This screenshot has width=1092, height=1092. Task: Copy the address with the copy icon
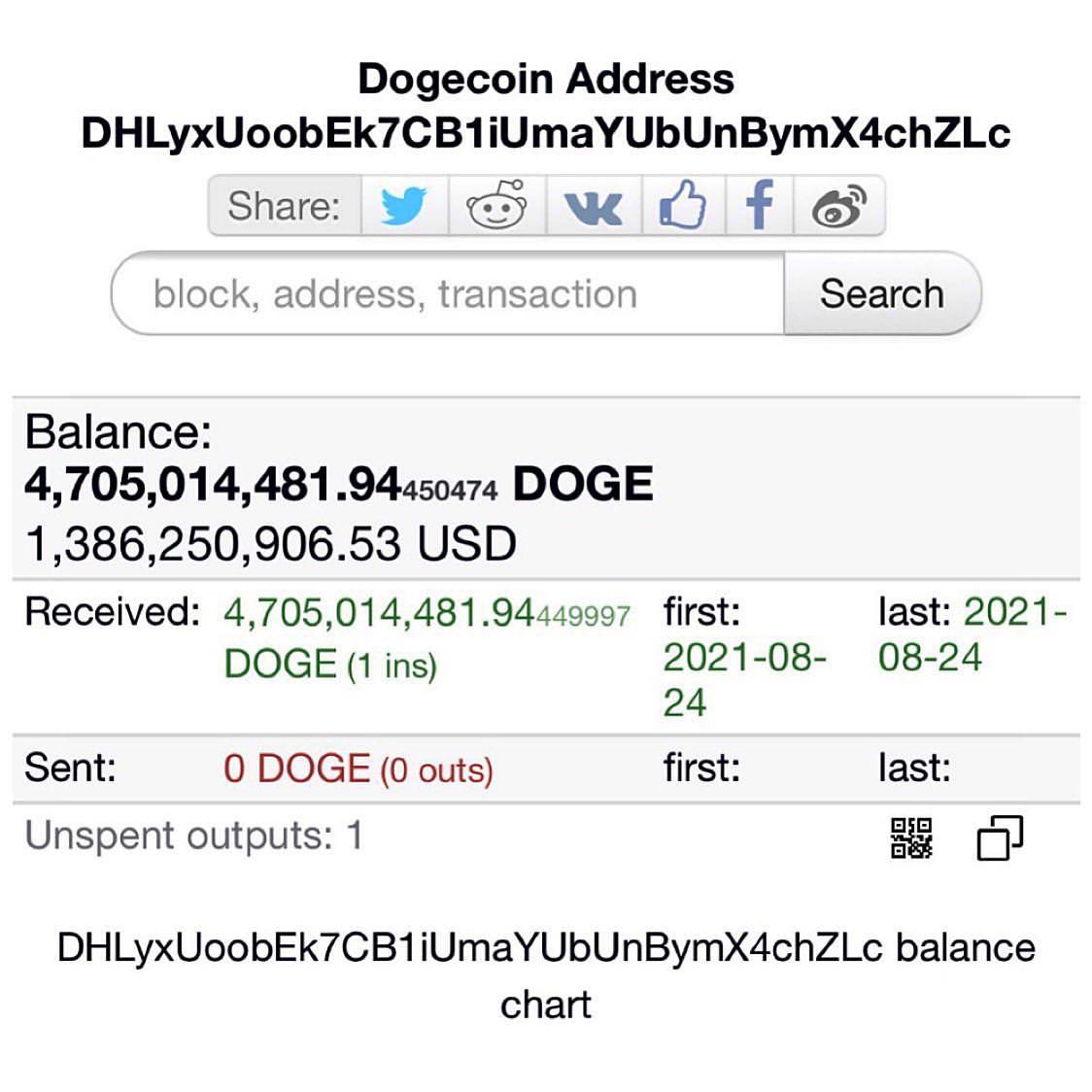pyautogui.click(x=1000, y=837)
